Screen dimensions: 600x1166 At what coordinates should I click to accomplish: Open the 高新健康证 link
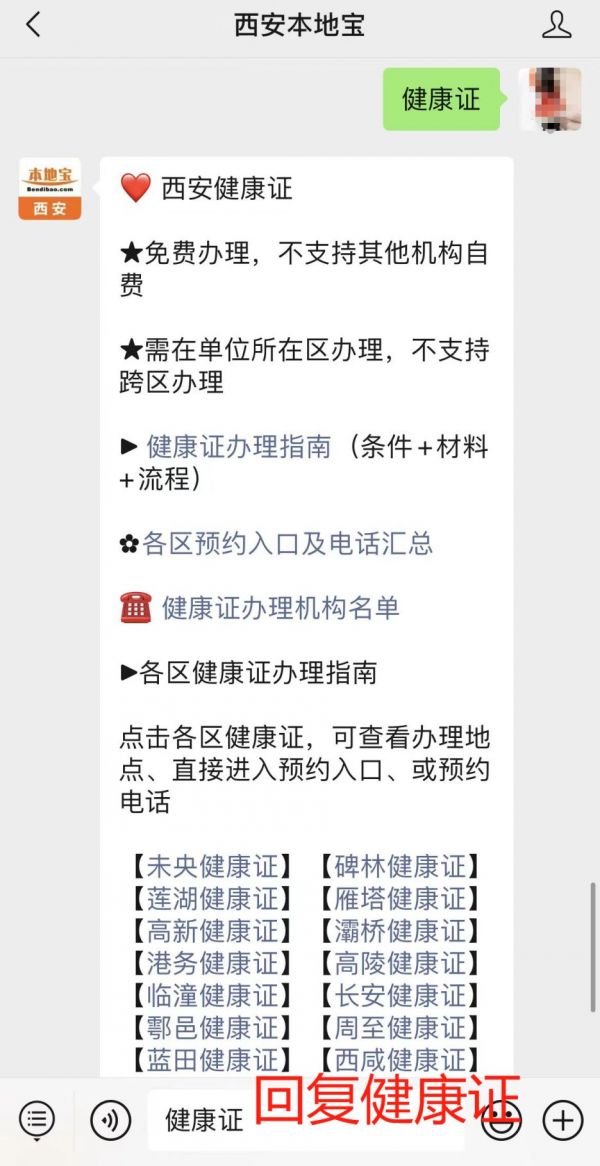(213, 931)
